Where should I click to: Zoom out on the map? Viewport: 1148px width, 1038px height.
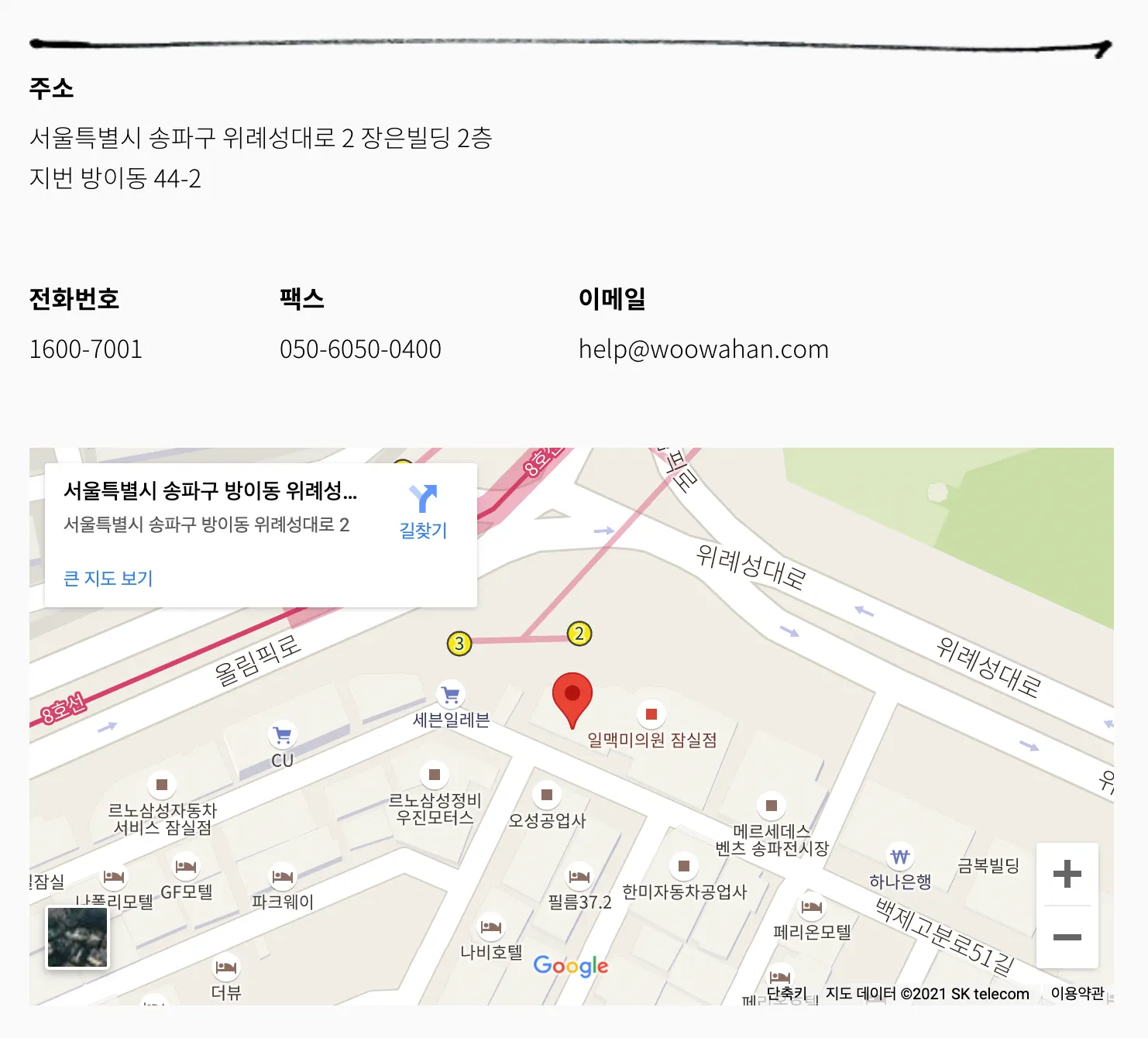coord(1067,937)
